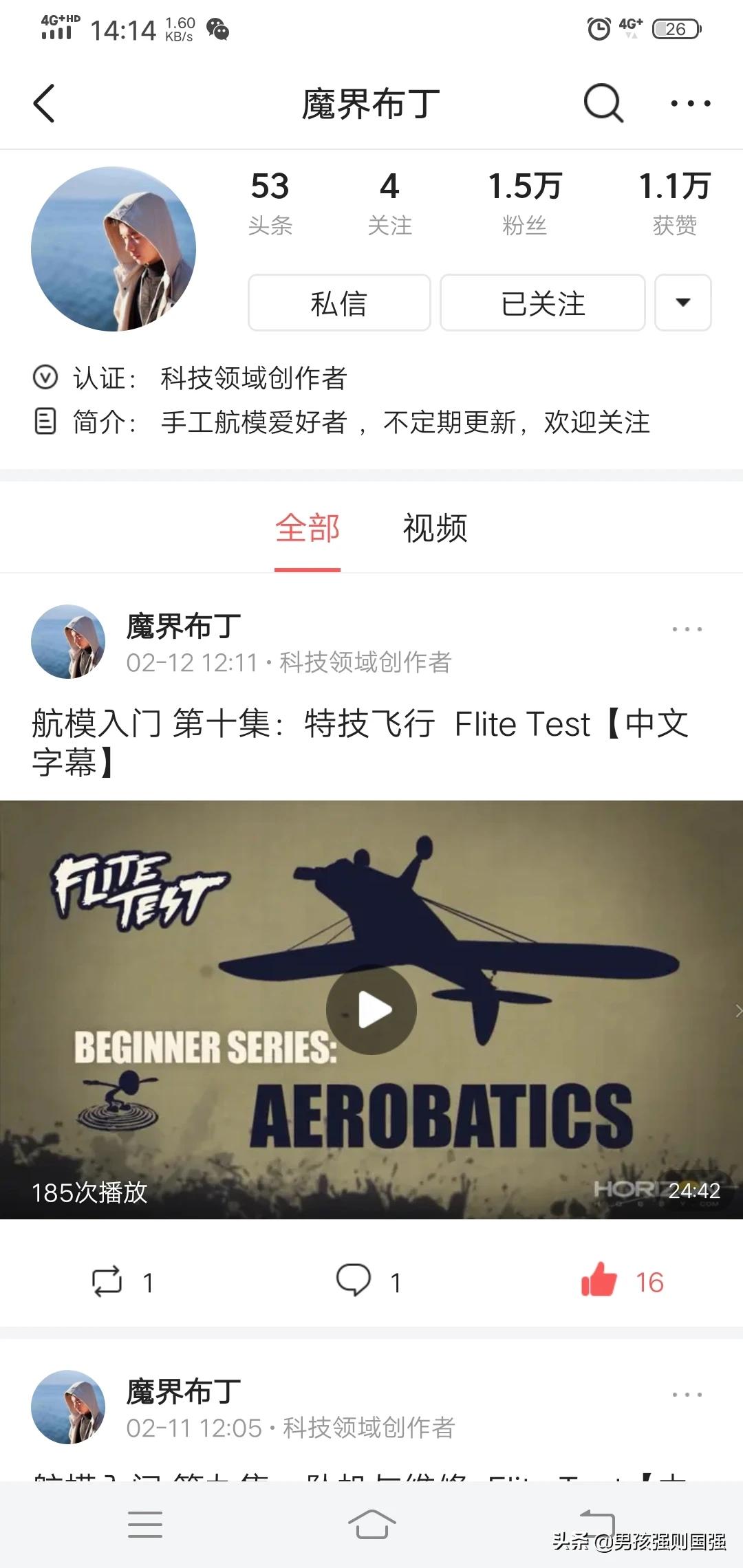Repost the 02-12 12:11 video post

coord(122,1282)
